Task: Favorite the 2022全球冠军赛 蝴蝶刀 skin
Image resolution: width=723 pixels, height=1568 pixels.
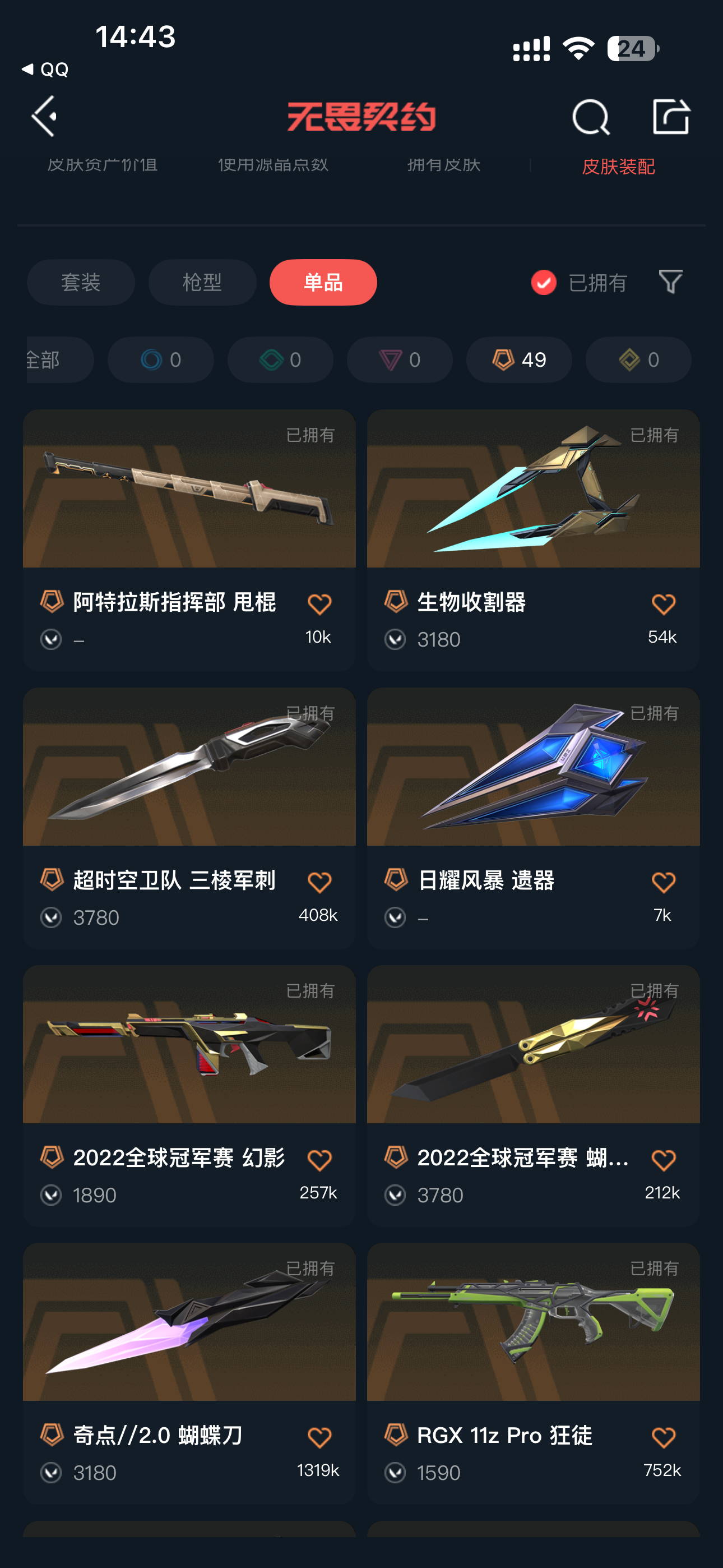Action: pyautogui.click(x=662, y=1160)
